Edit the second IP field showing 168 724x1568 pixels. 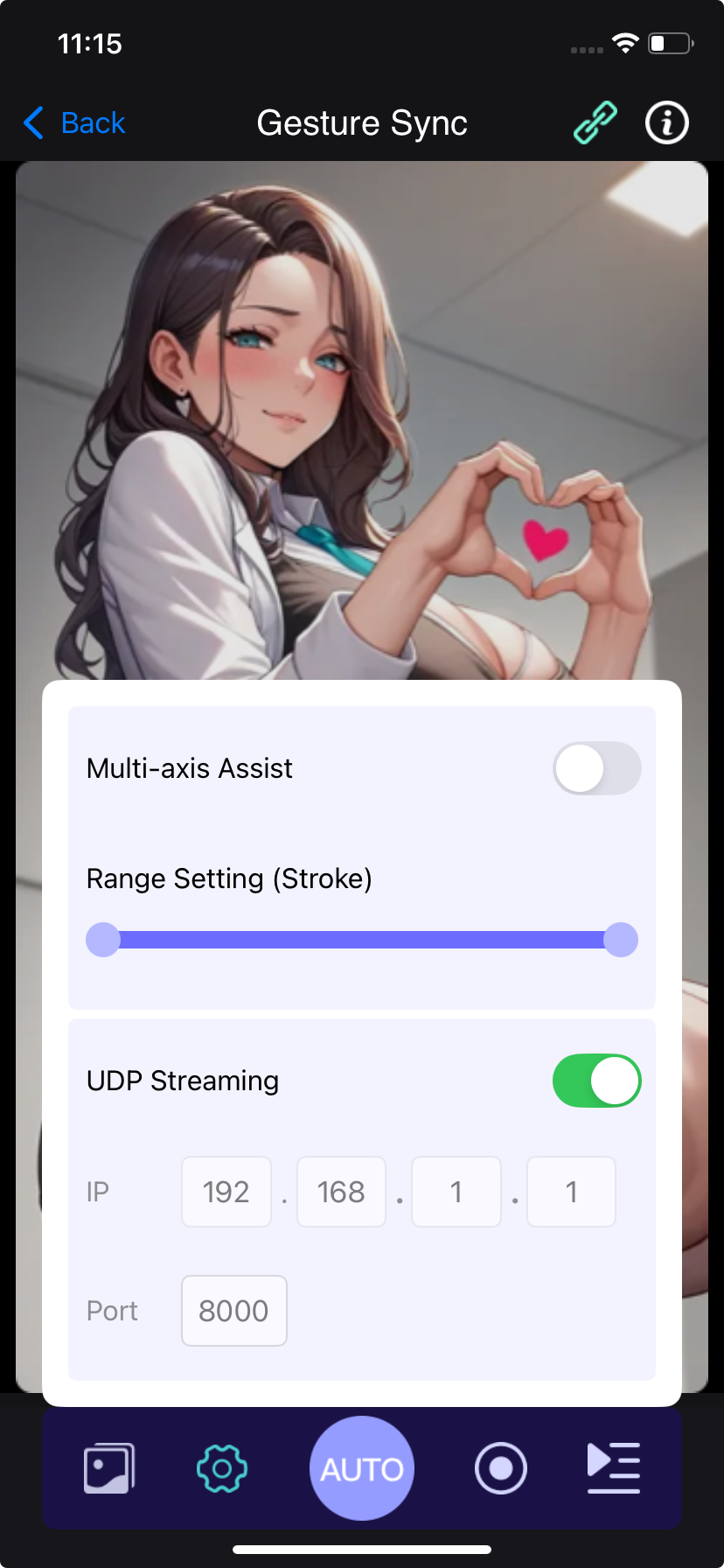341,1192
